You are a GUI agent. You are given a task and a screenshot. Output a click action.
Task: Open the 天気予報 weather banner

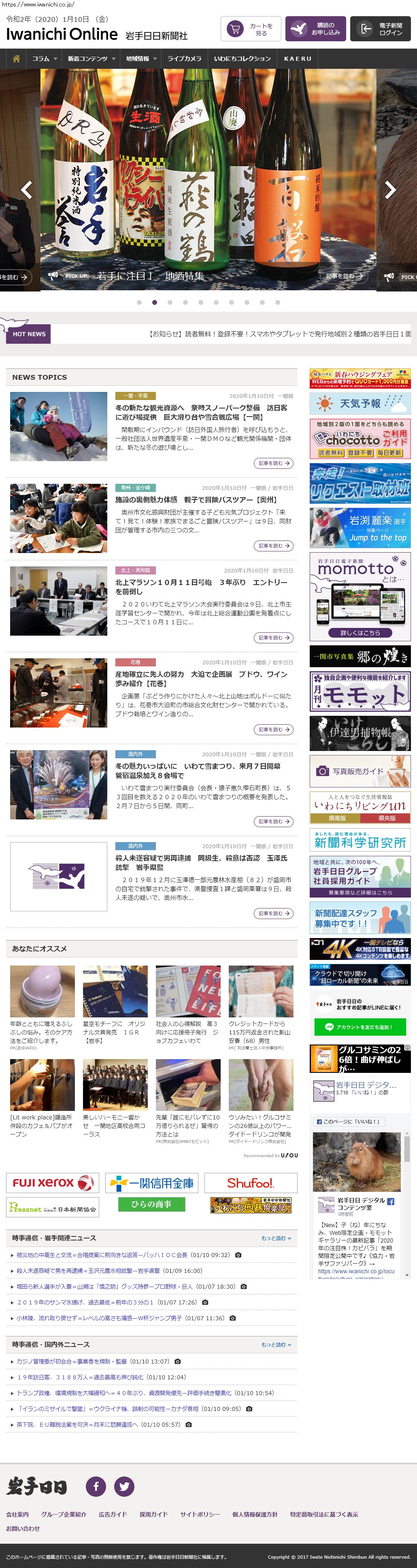[360, 404]
